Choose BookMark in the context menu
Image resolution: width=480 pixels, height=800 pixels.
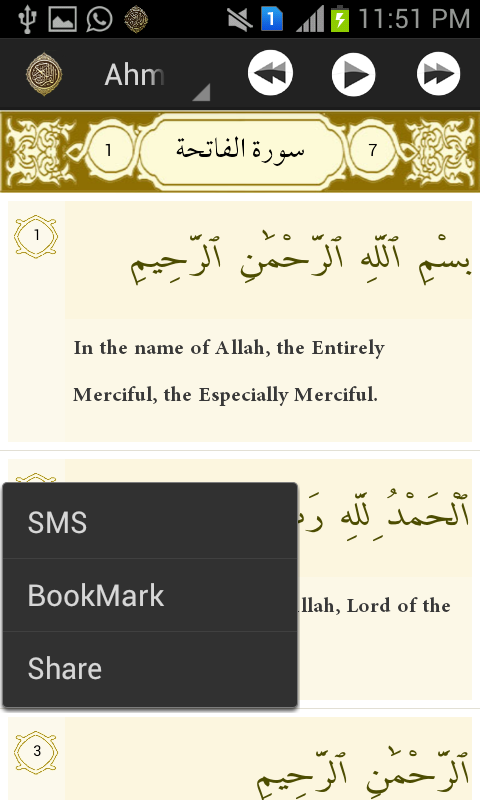coord(149,595)
